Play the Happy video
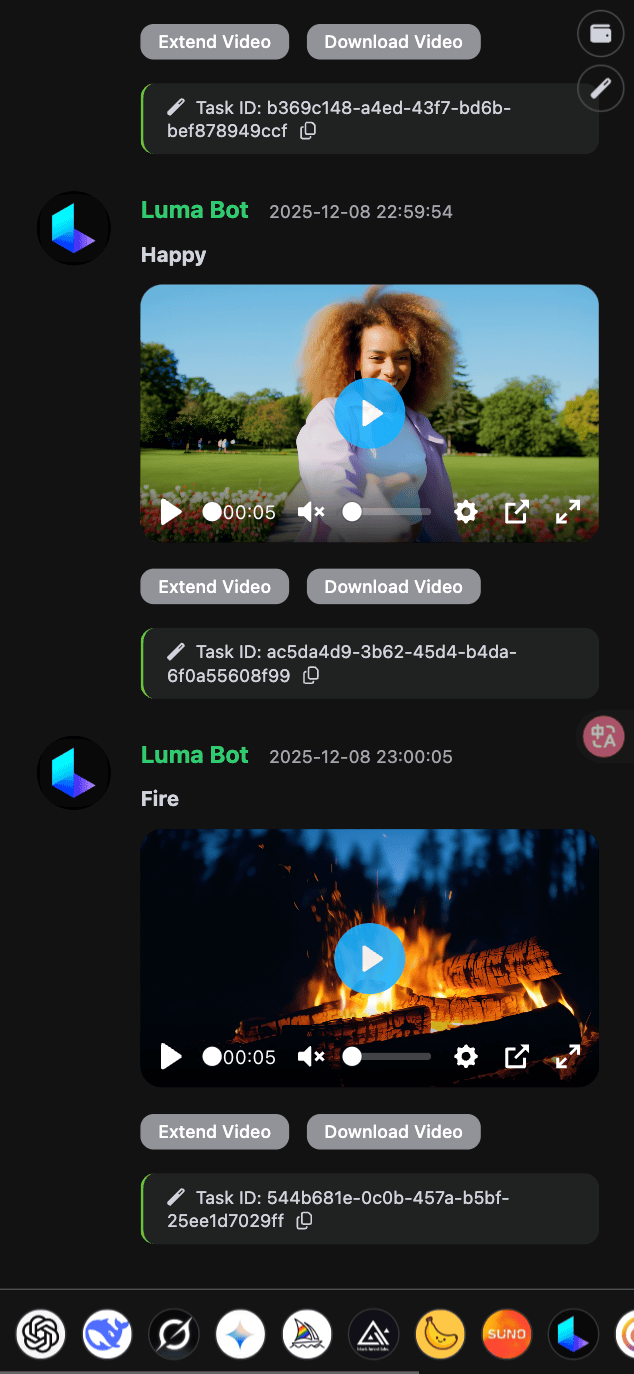The width and height of the screenshot is (634, 1374). (369, 412)
